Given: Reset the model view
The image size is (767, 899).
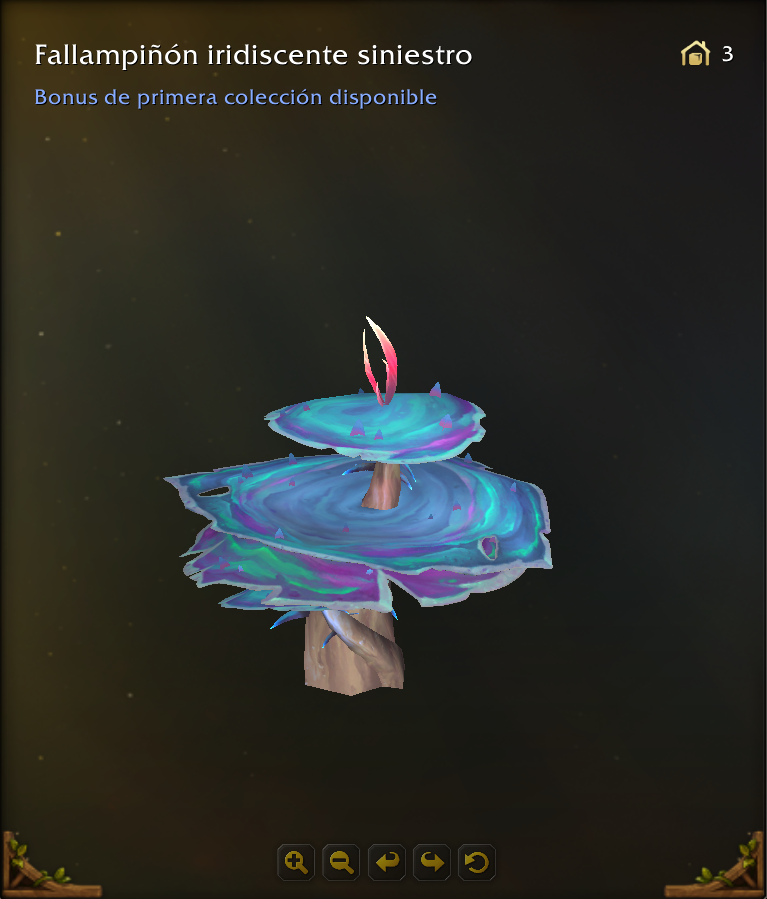Looking at the screenshot, I should click(477, 862).
